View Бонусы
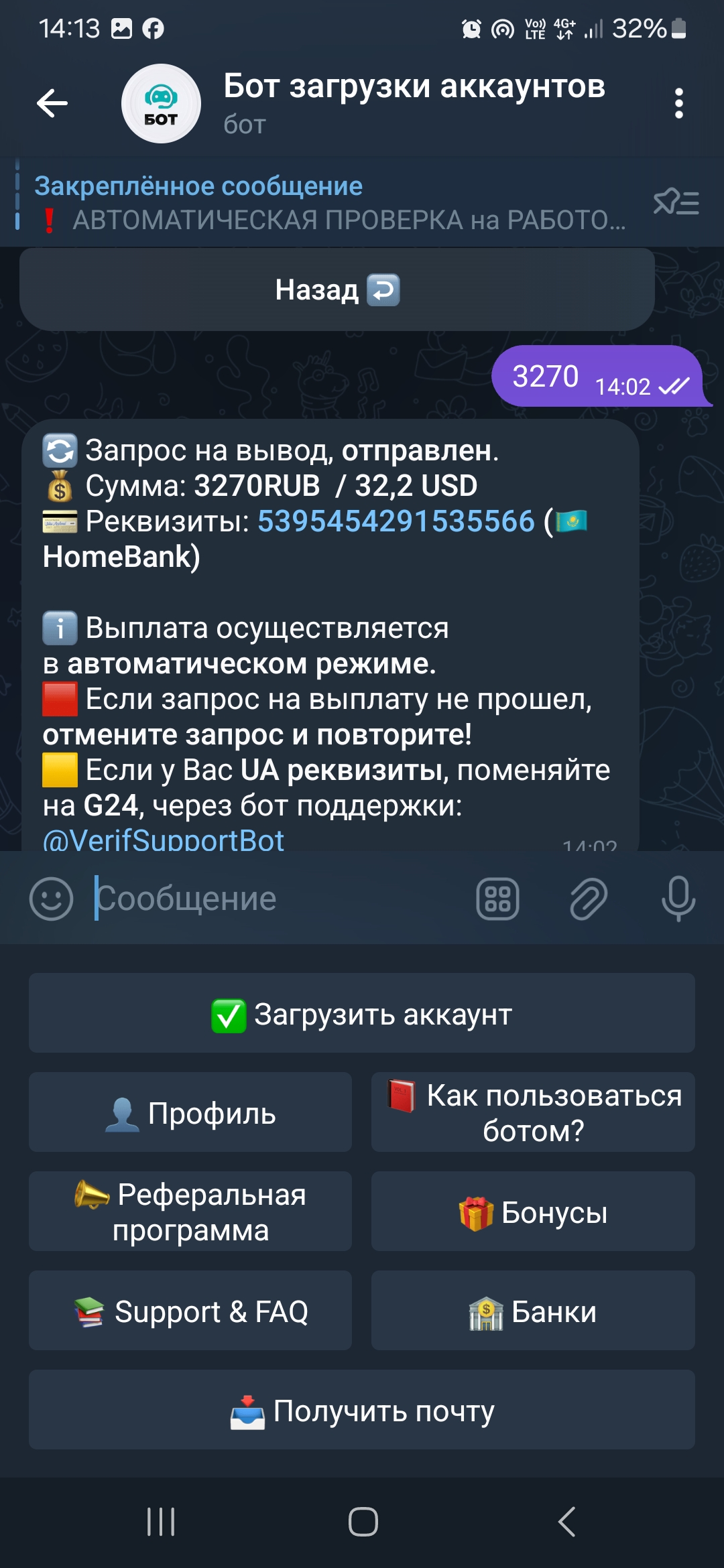The width and height of the screenshot is (724, 1568). pyautogui.click(x=533, y=1212)
